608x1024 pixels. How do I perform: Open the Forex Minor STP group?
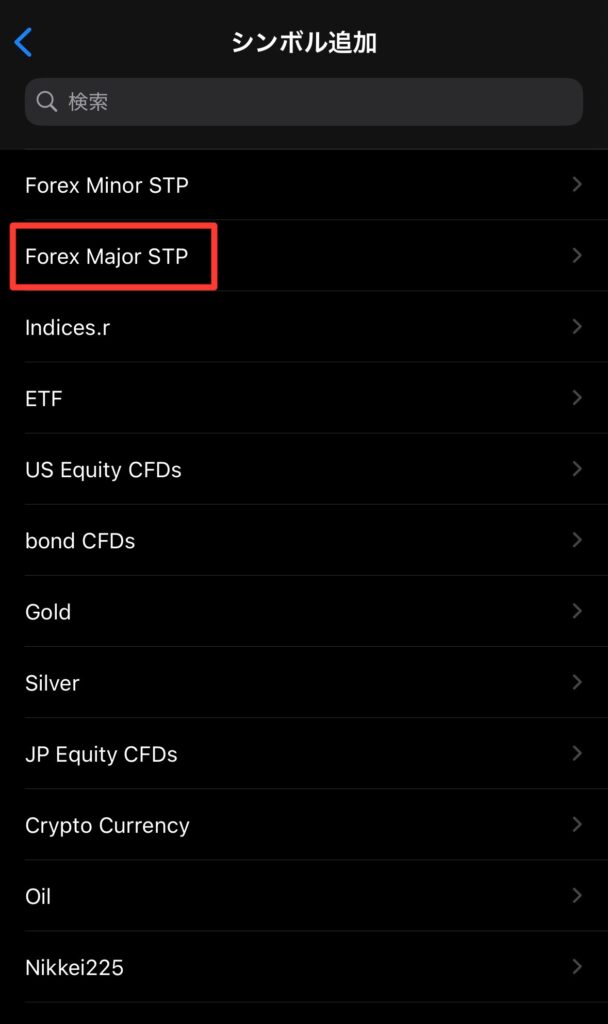point(304,185)
